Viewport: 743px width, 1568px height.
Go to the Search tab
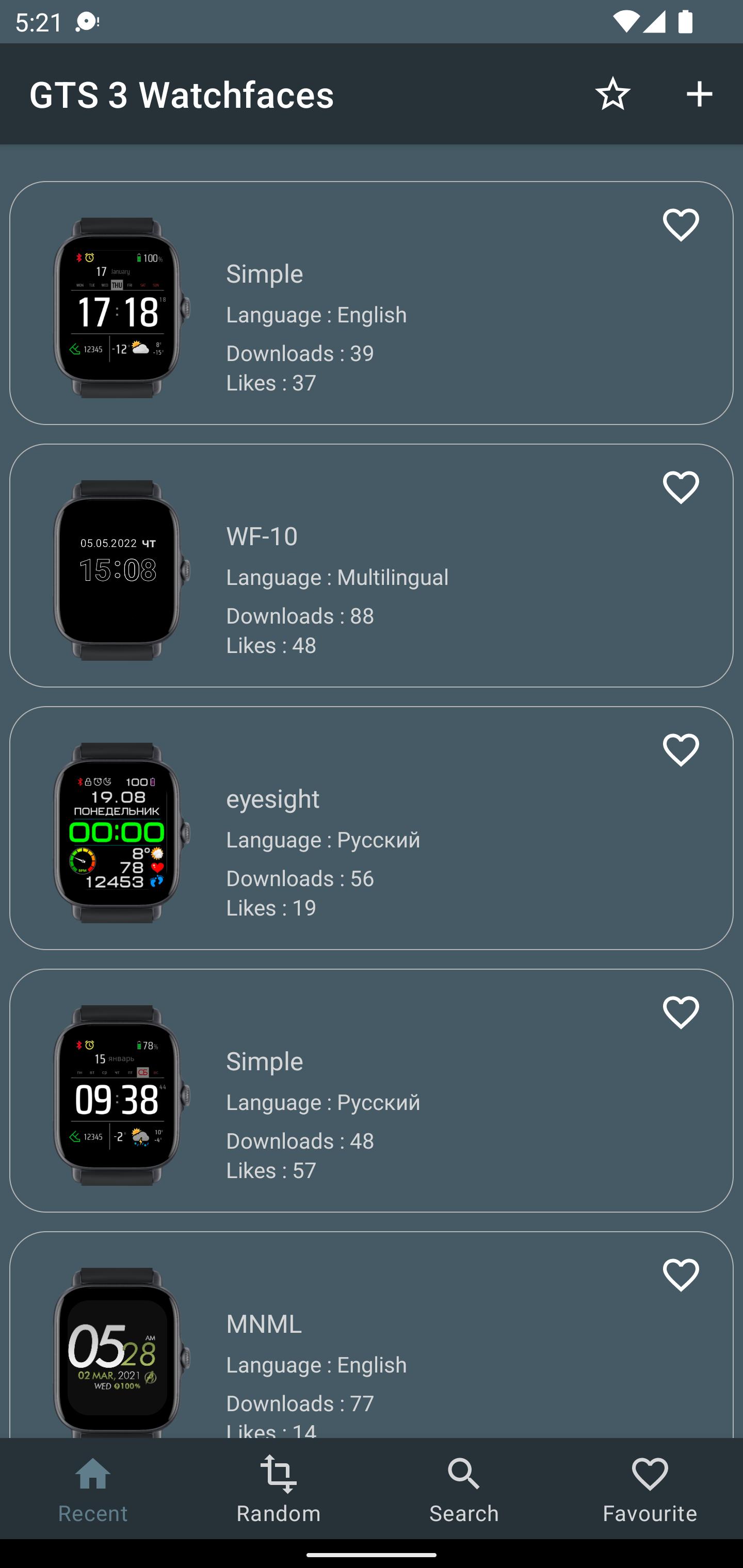[464, 1489]
